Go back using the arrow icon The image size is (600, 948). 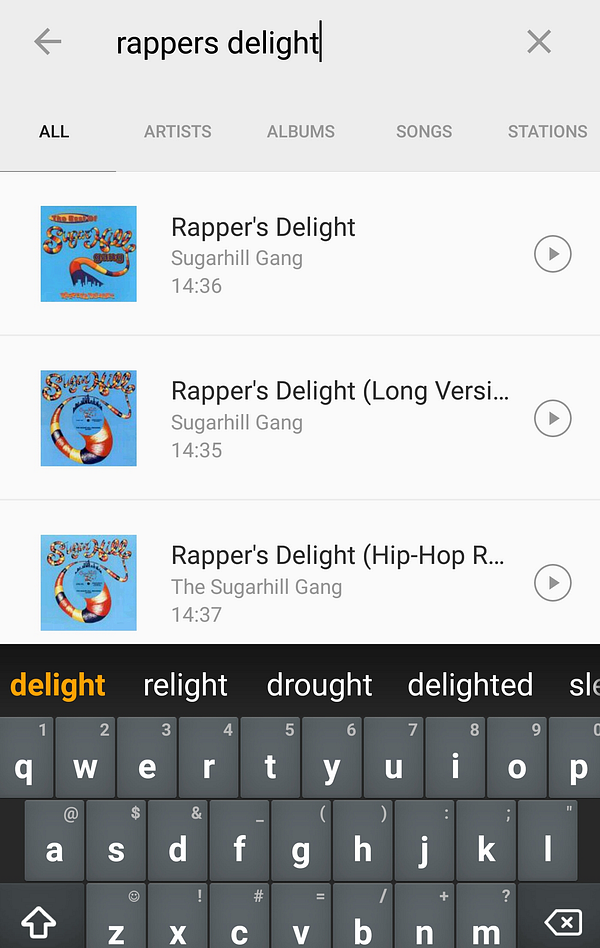(x=47, y=42)
